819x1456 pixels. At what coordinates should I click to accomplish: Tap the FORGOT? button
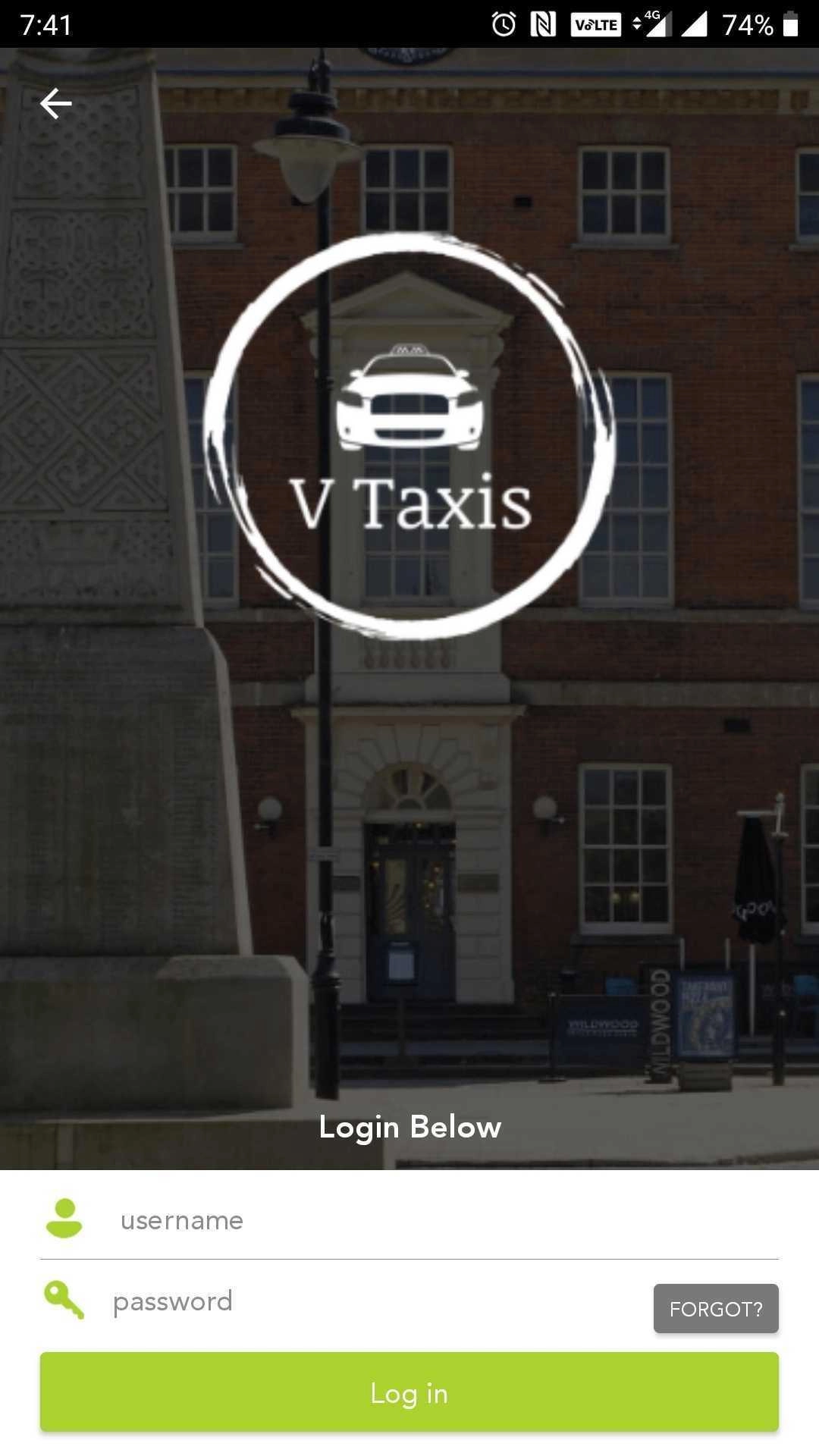coord(715,1308)
